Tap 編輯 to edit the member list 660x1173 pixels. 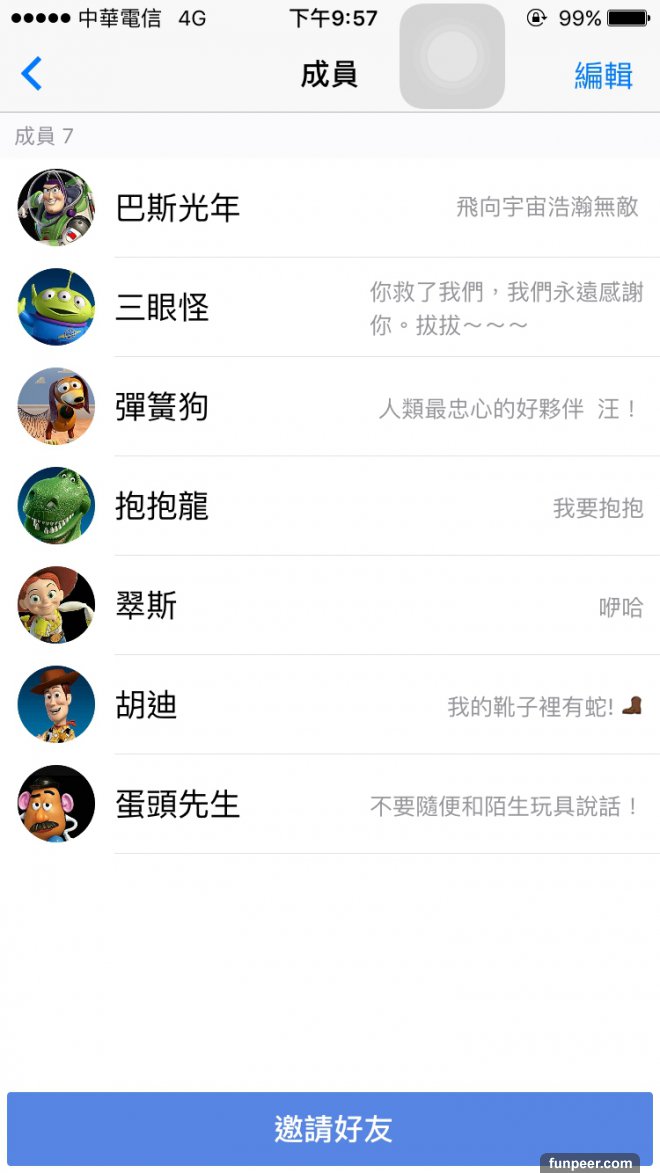tap(603, 75)
